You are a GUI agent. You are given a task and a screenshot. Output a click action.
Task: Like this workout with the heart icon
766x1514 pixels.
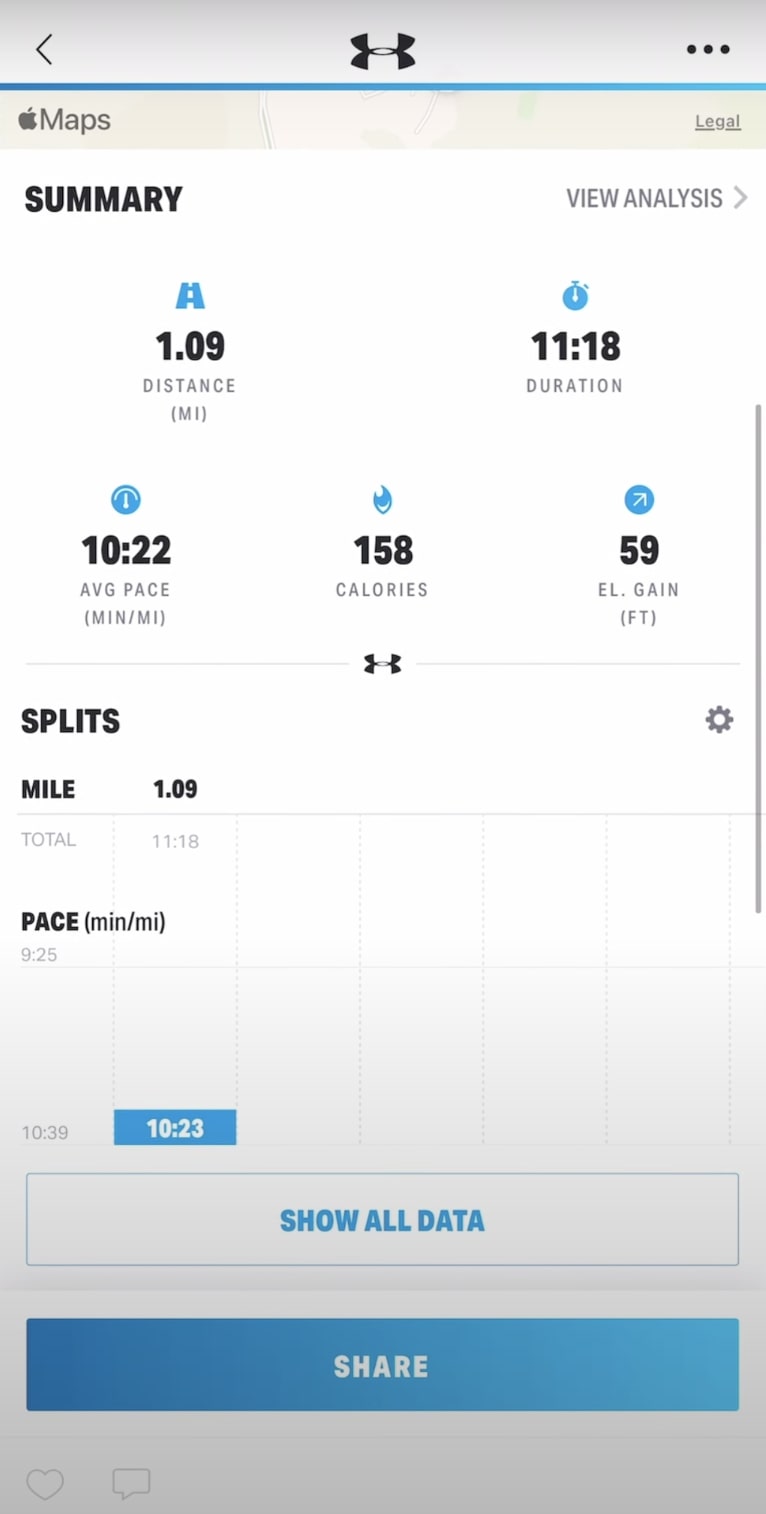tap(45, 1484)
